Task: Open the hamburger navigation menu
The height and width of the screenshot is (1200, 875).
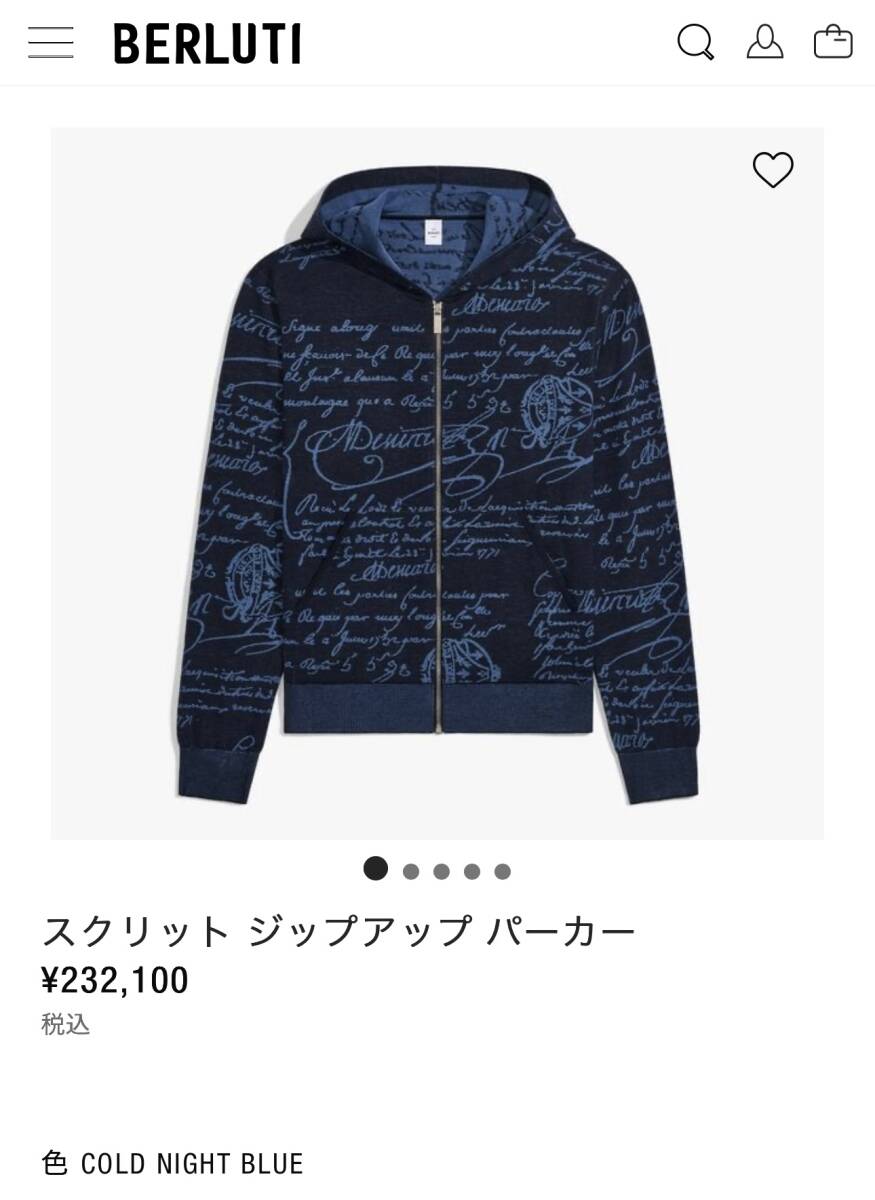Action: 50,43
